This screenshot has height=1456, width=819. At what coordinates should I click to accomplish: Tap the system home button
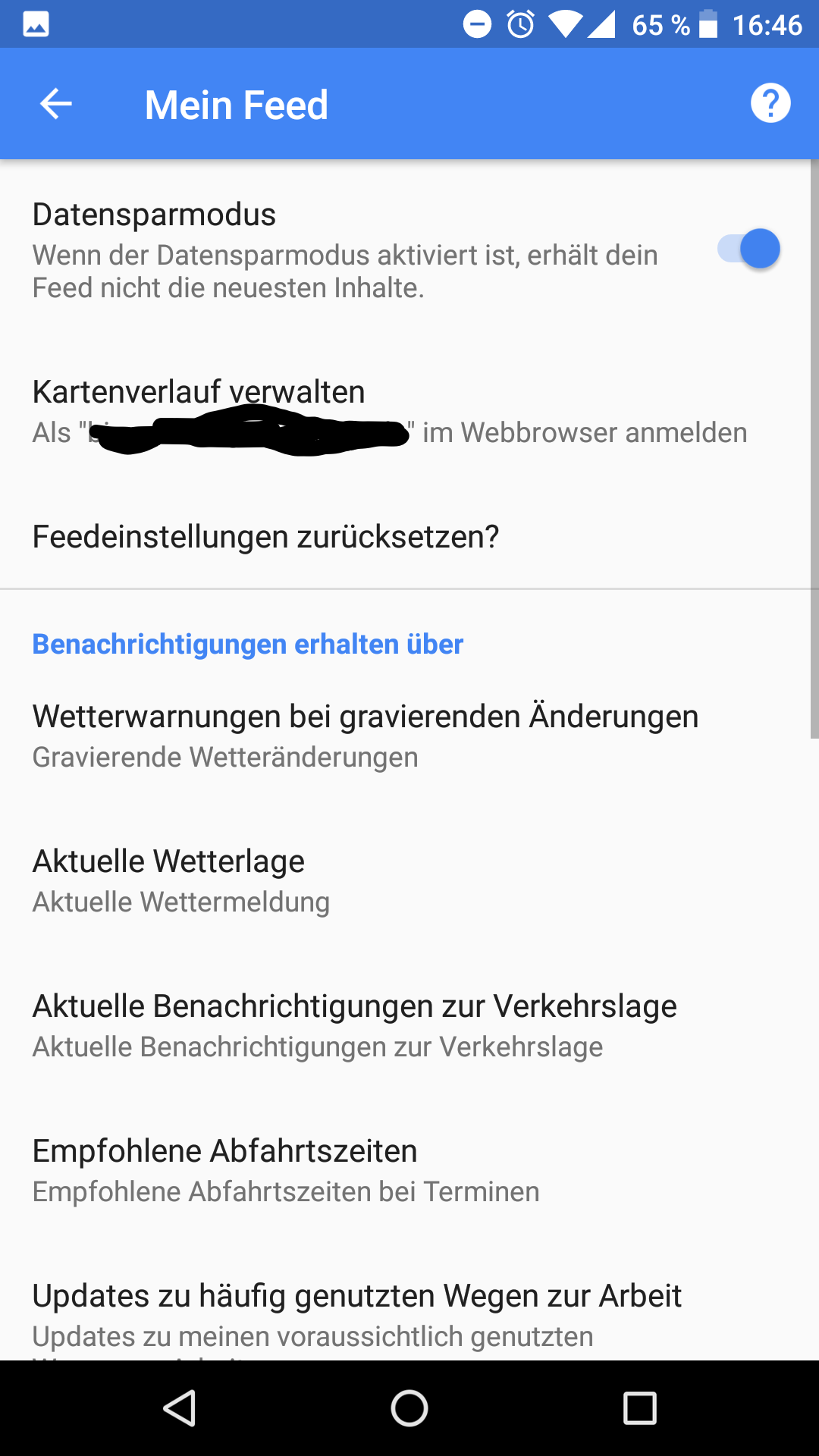pos(409,1409)
